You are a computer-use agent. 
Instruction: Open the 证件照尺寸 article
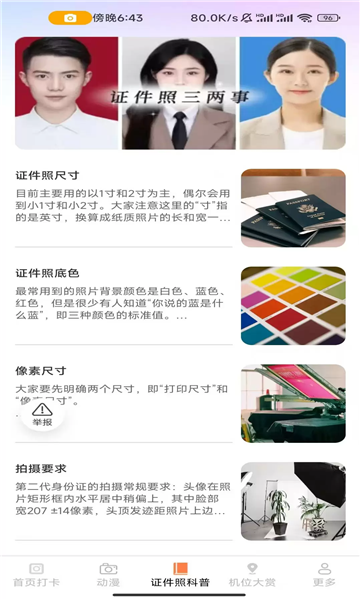(x=180, y=208)
